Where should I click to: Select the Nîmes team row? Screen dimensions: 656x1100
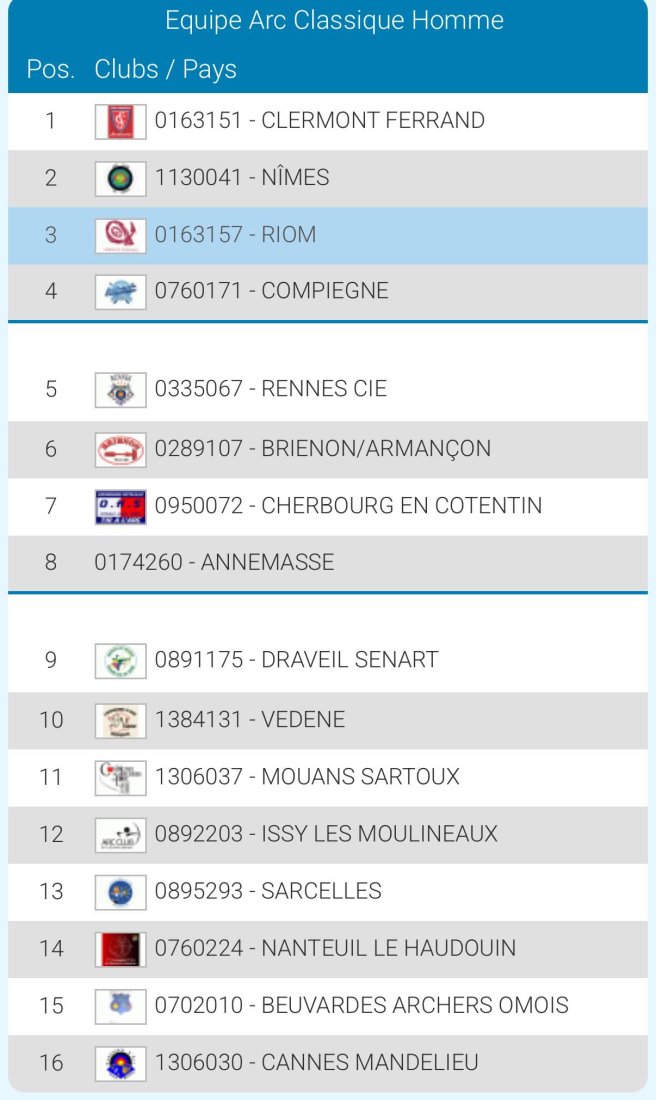(x=328, y=178)
